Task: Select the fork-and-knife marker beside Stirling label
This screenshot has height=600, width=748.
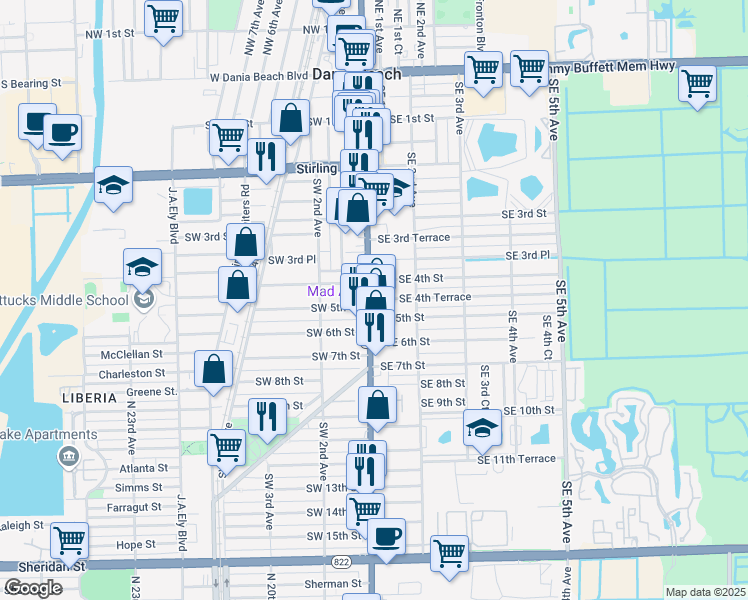Action: [267, 158]
